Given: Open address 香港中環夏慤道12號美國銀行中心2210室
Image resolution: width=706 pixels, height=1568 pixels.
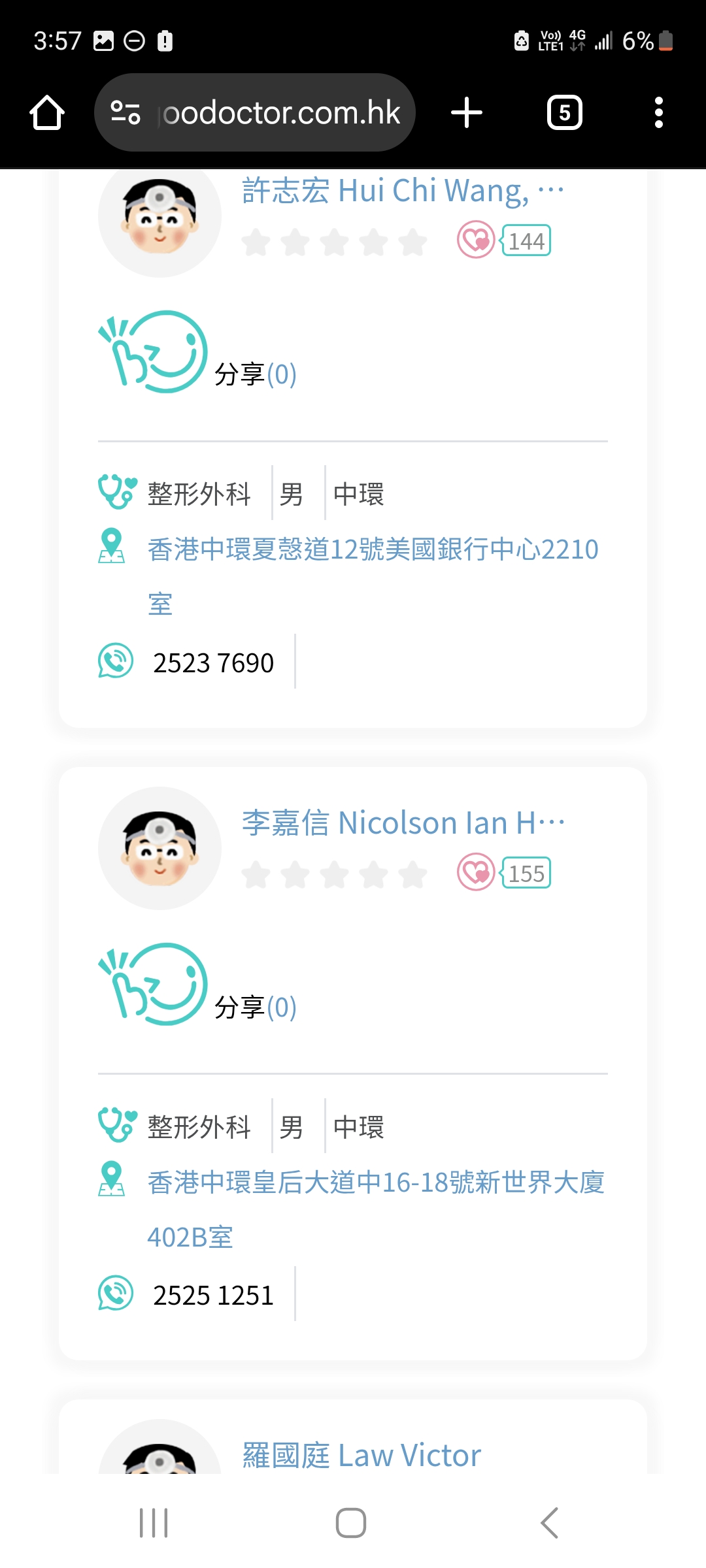Looking at the screenshot, I should (x=373, y=550).
